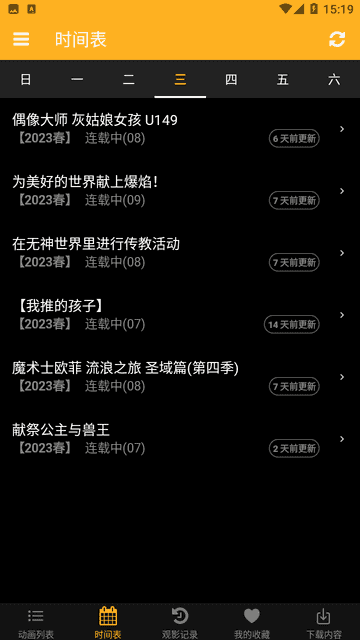Open 偶像大师 灰姑娘女孩 U149
The height and width of the screenshot is (640, 360).
coord(180,129)
